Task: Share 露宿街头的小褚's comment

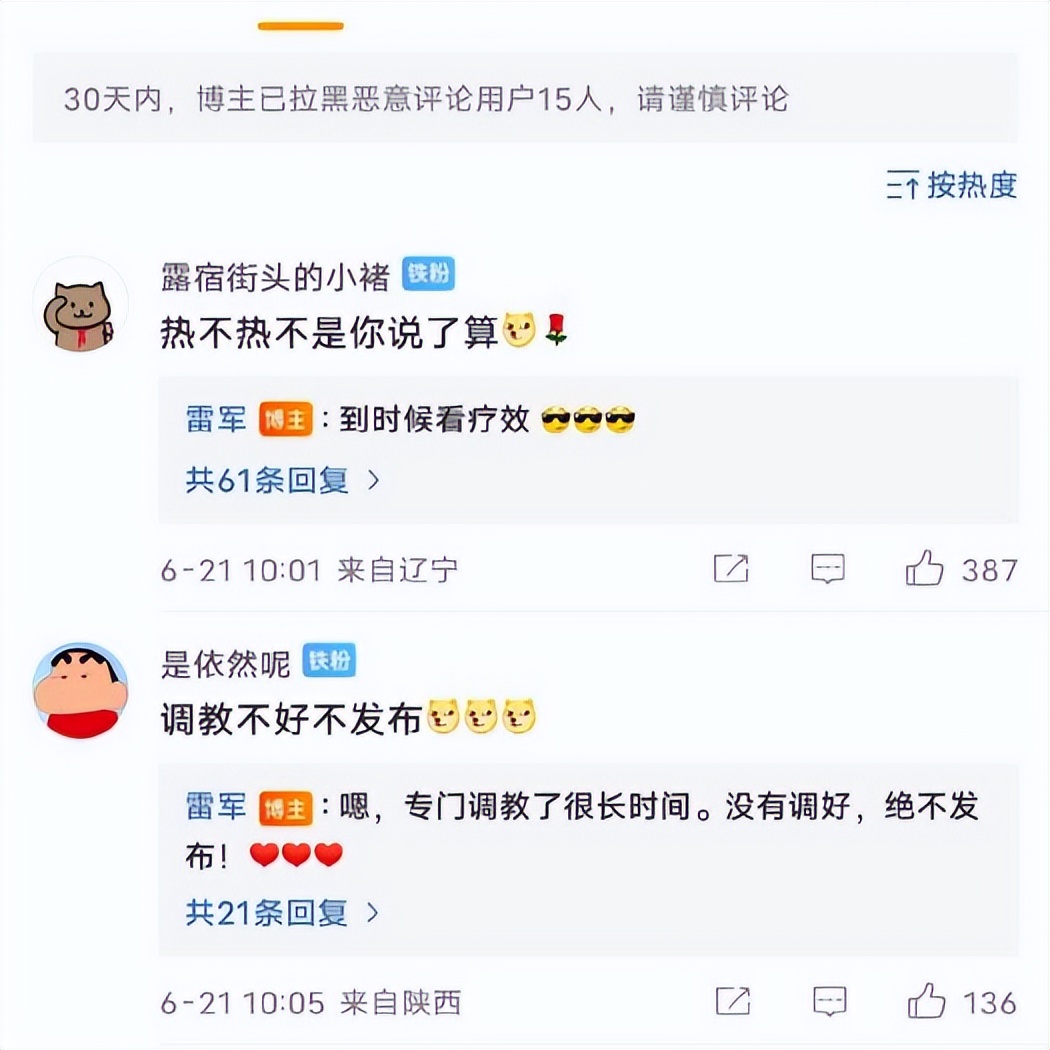Action: (731, 569)
